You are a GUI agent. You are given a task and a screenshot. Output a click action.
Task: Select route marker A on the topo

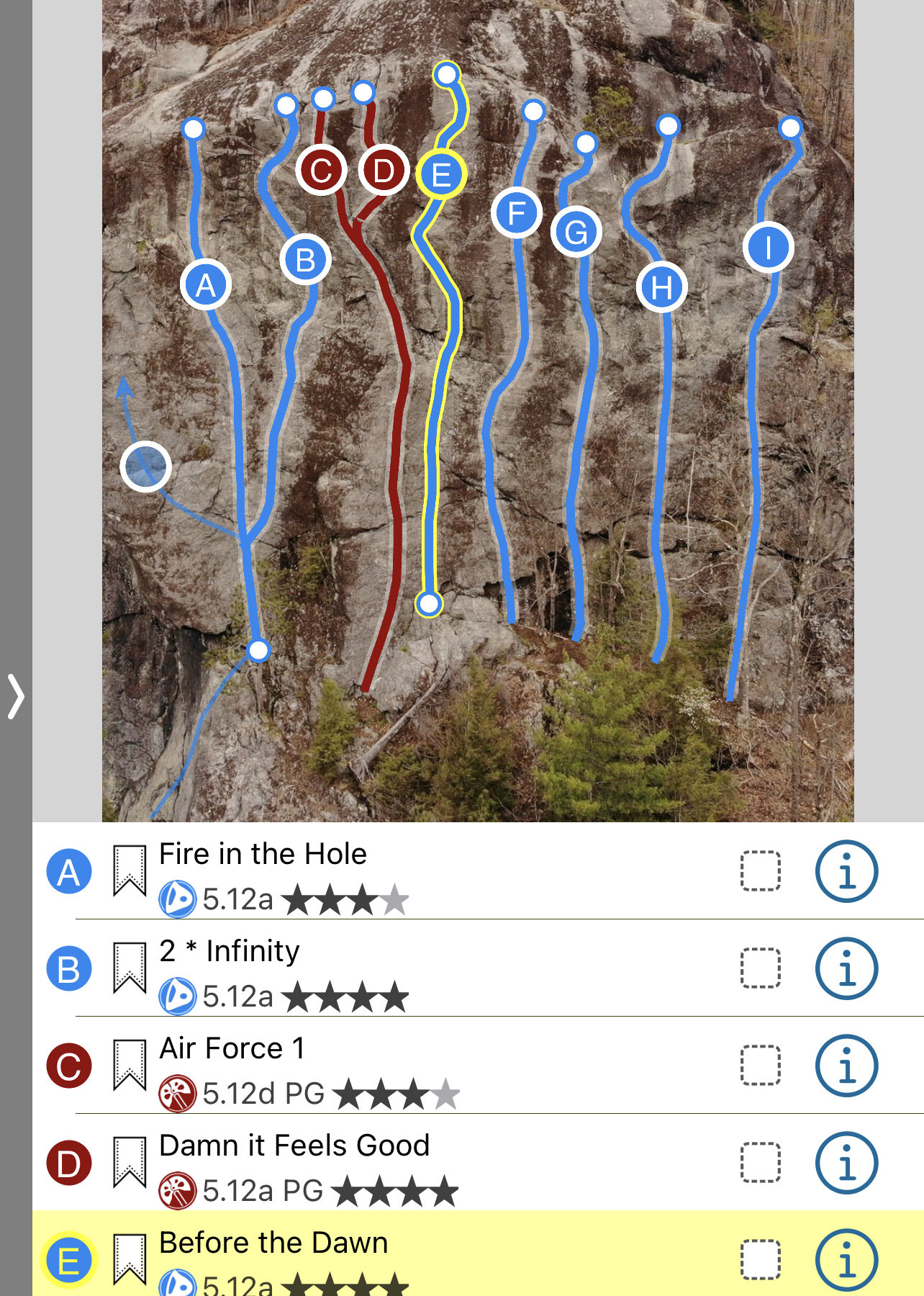pos(206,285)
